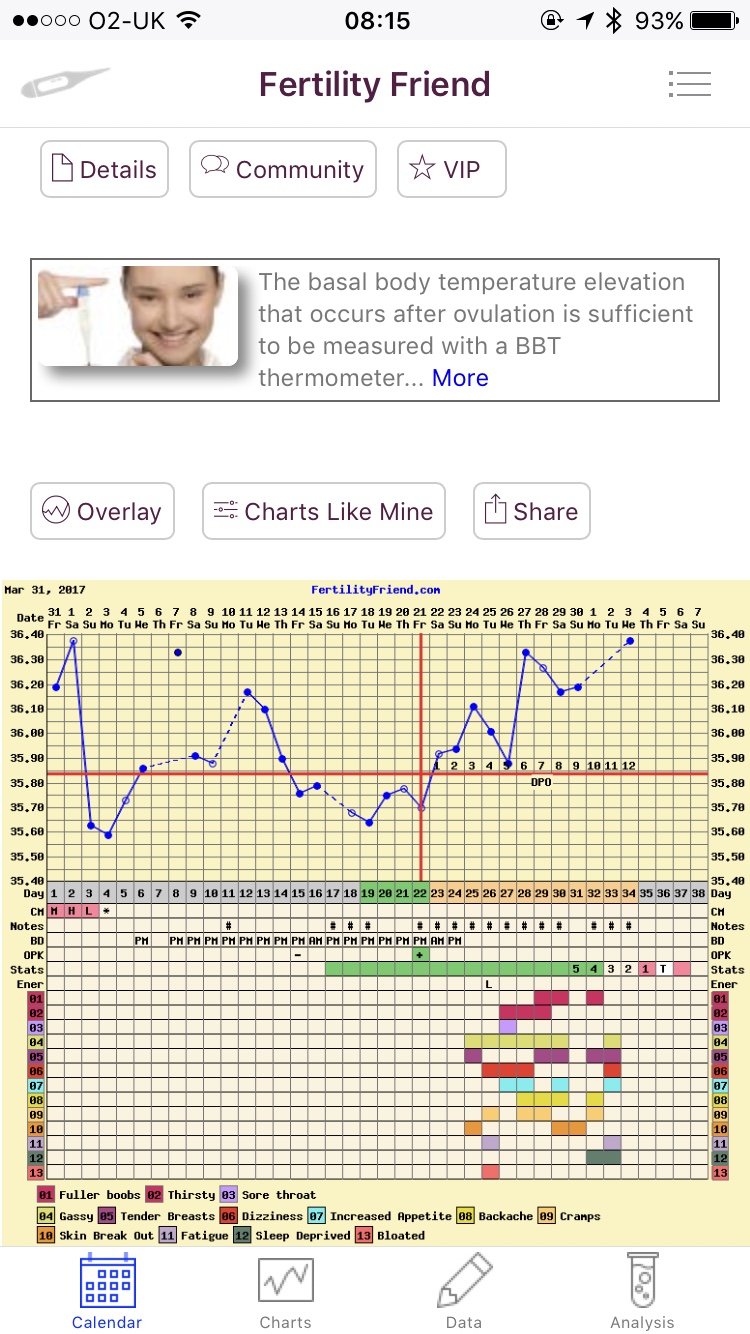750x1334 pixels.
Task: Find Charts Like Mine
Action: click(x=323, y=511)
